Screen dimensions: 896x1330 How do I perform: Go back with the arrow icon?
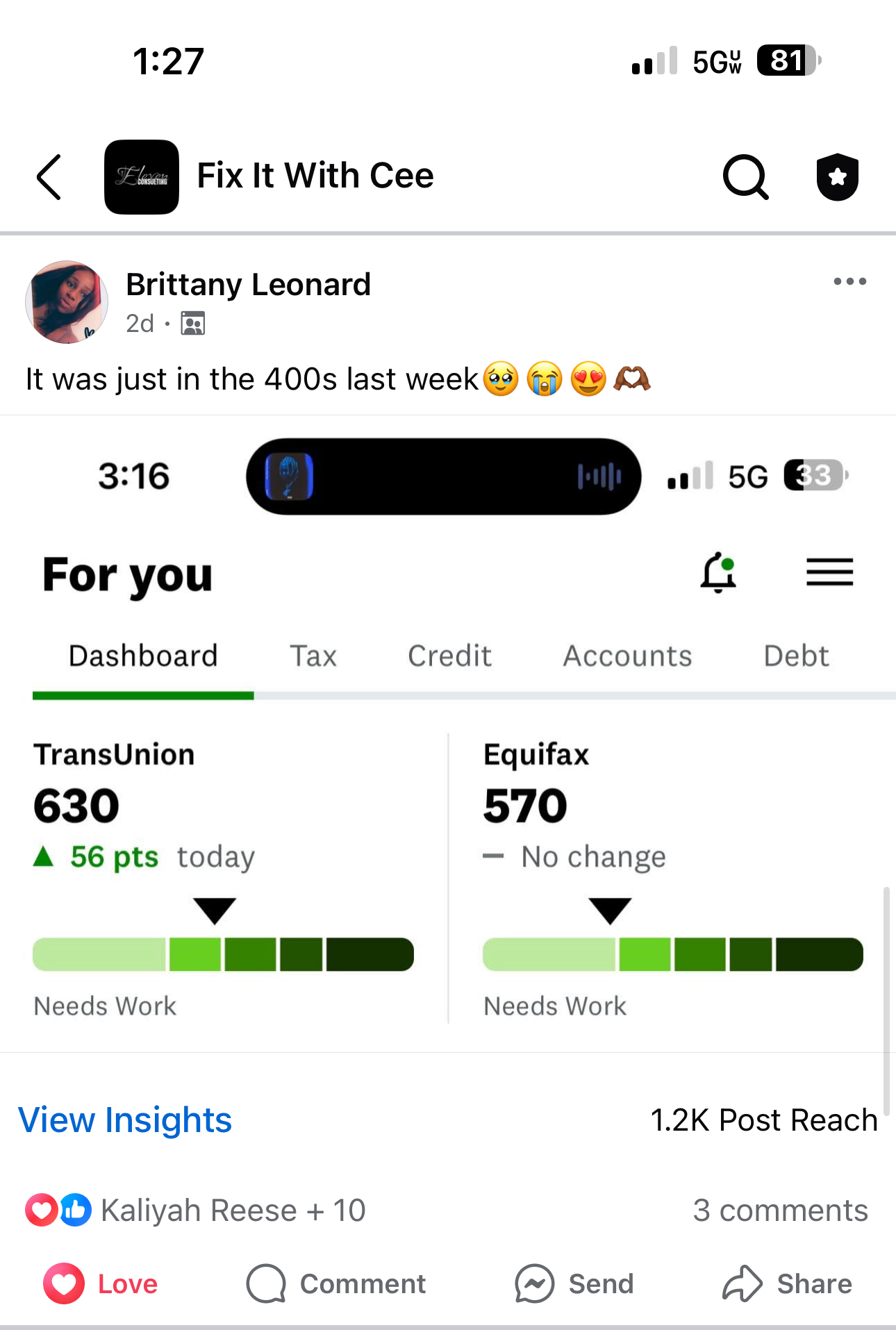(49, 177)
